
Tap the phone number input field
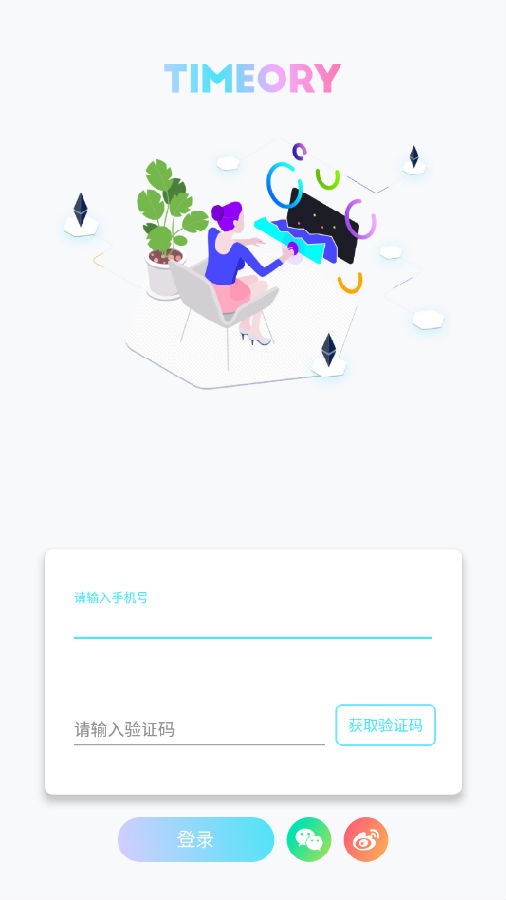pos(252,615)
